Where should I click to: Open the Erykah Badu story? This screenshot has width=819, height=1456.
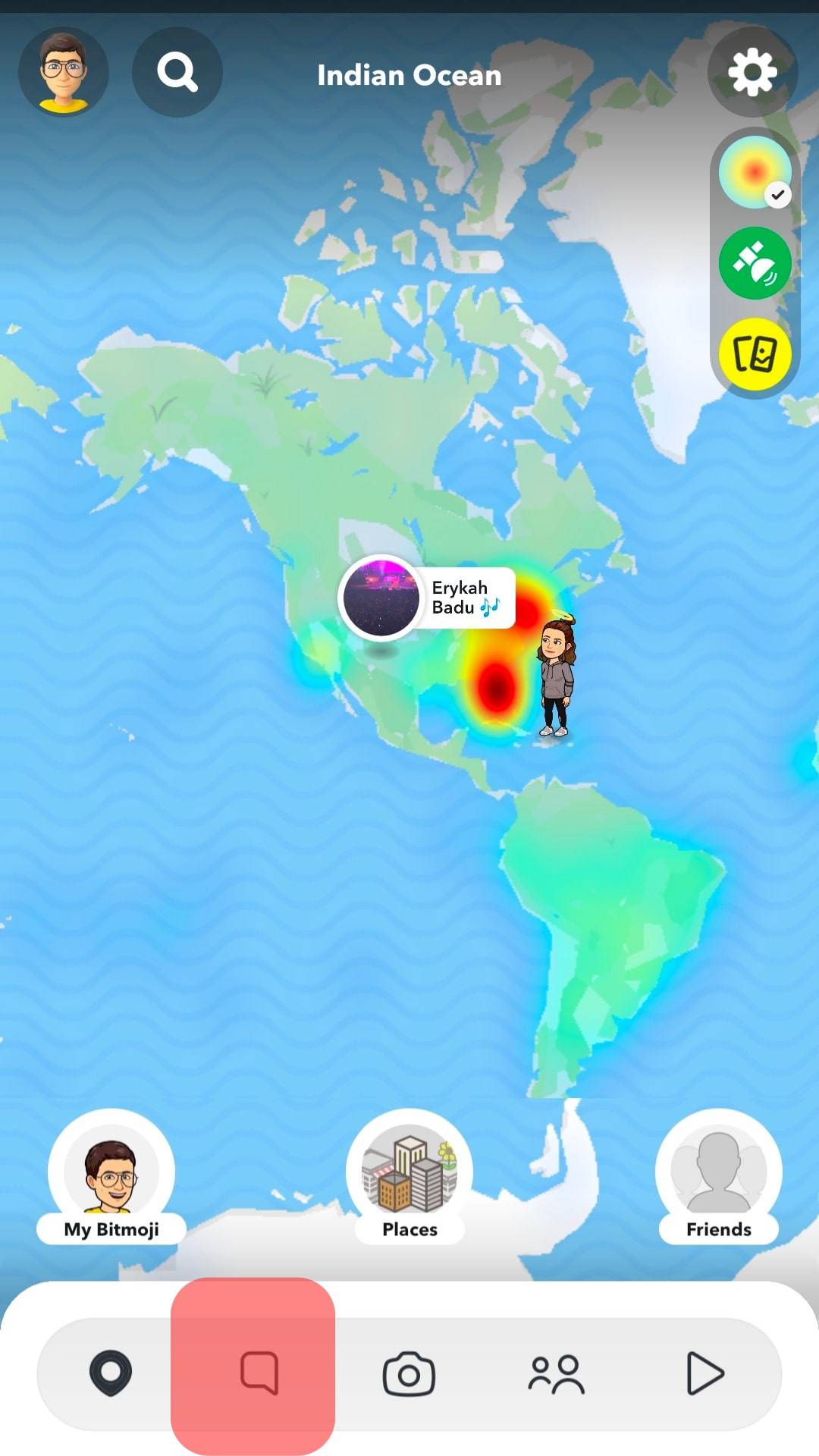click(x=381, y=598)
